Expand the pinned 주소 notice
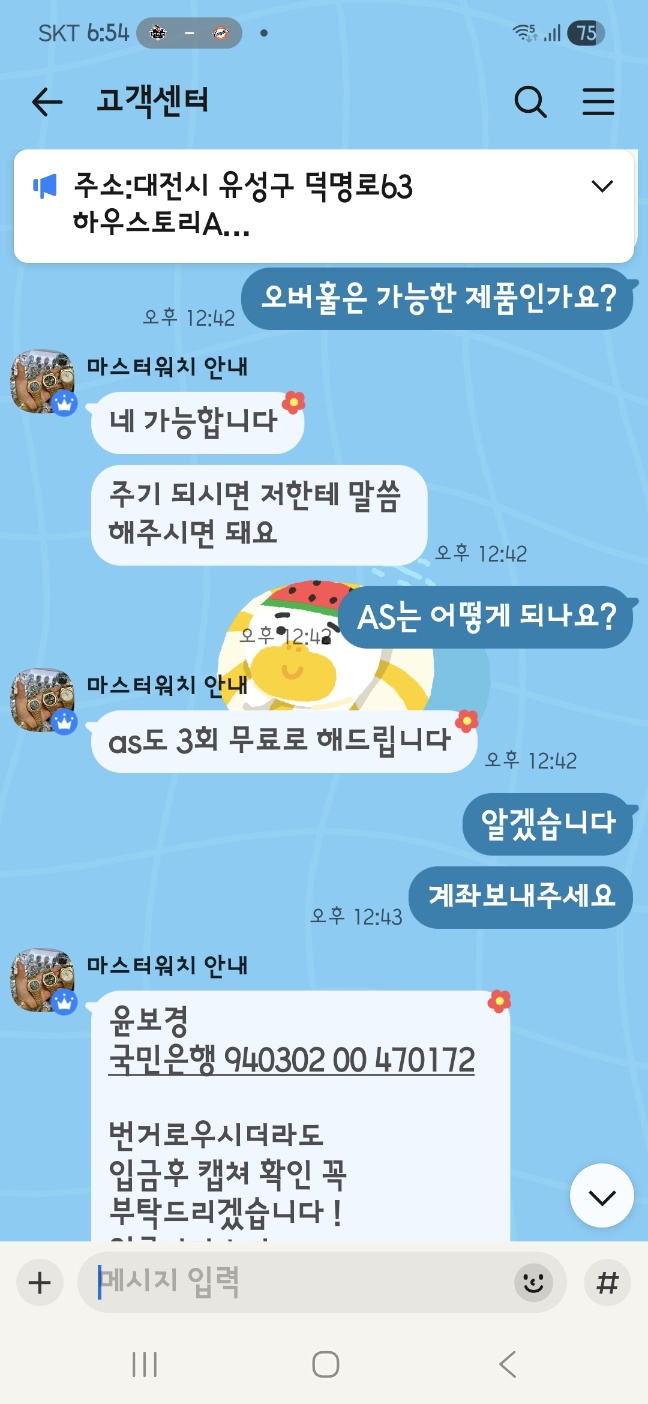648x1404 pixels. click(602, 186)
